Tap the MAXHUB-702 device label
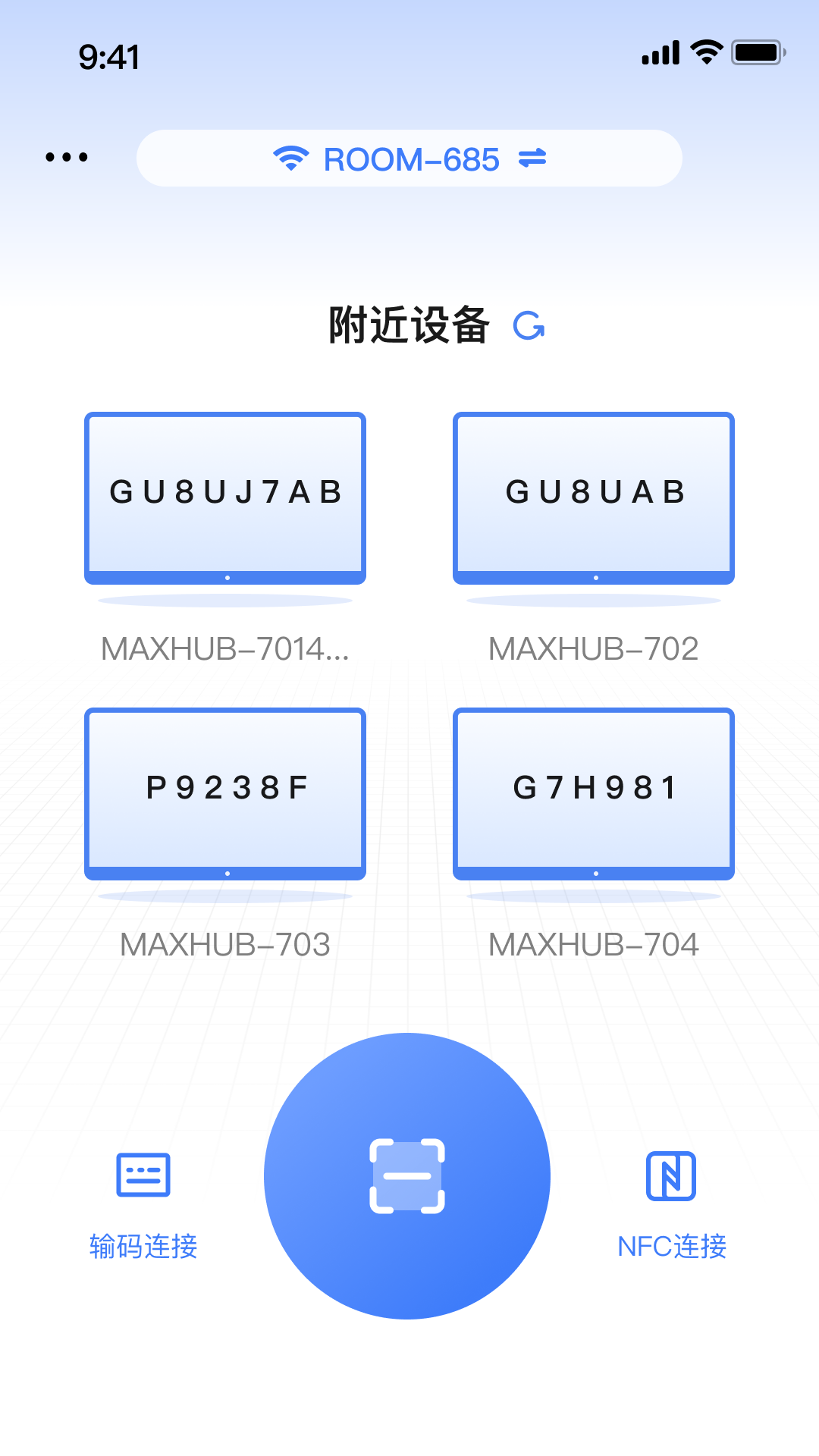Screen dimensions: 819x1456 pyautogui.click(x=595, y=648)
